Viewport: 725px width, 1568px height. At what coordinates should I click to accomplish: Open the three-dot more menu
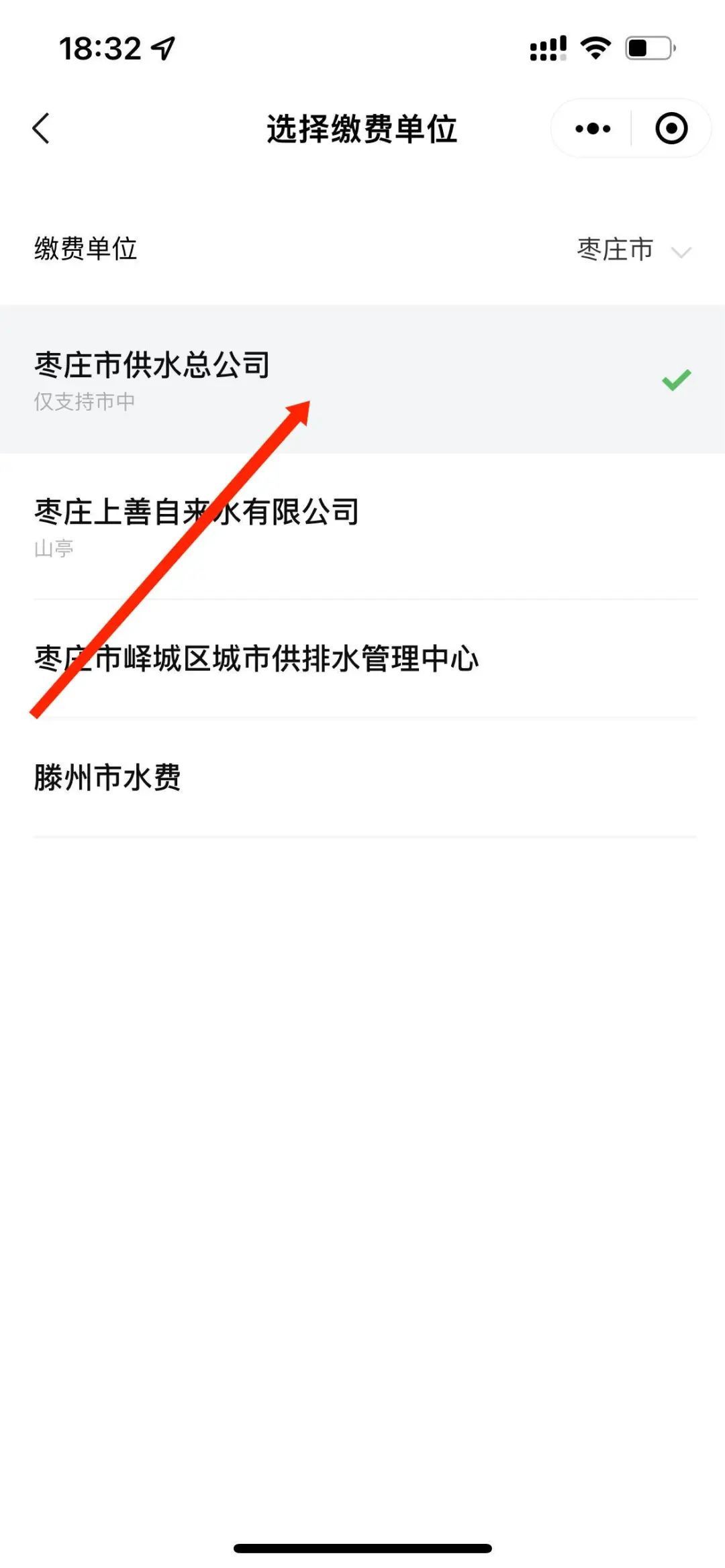pos(593,128)
